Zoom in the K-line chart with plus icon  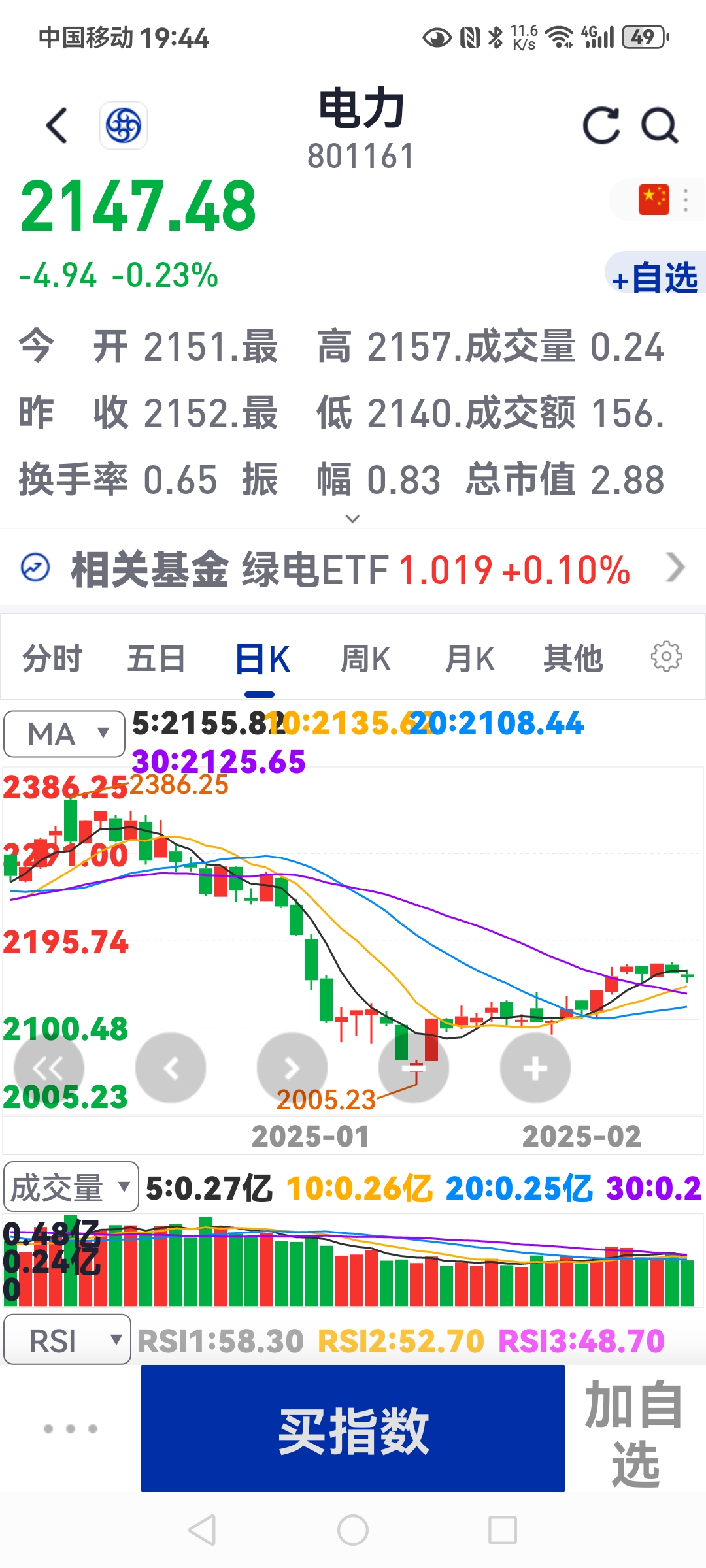tap(535, 1067)
